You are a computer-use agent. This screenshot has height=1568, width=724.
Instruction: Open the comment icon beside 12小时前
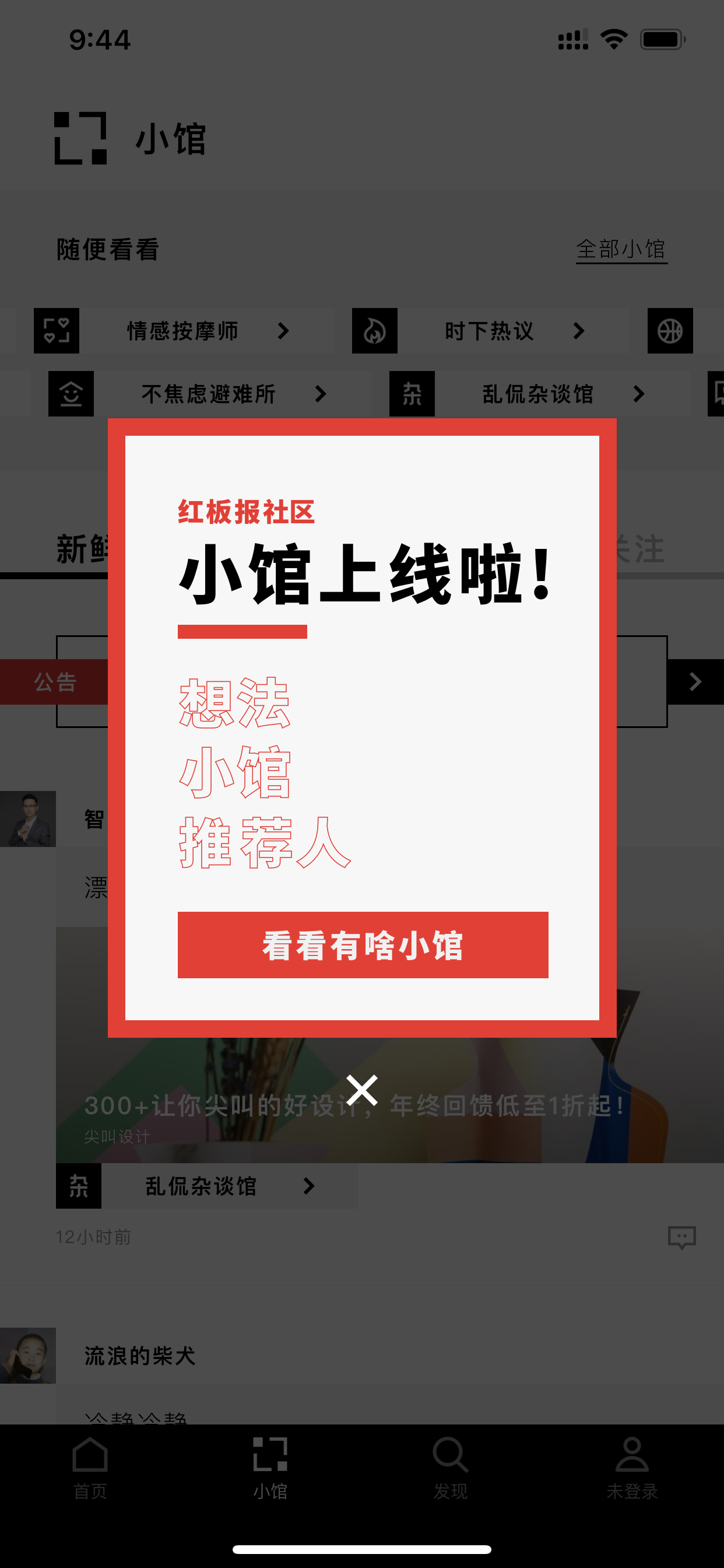(x=681, y=1237)
